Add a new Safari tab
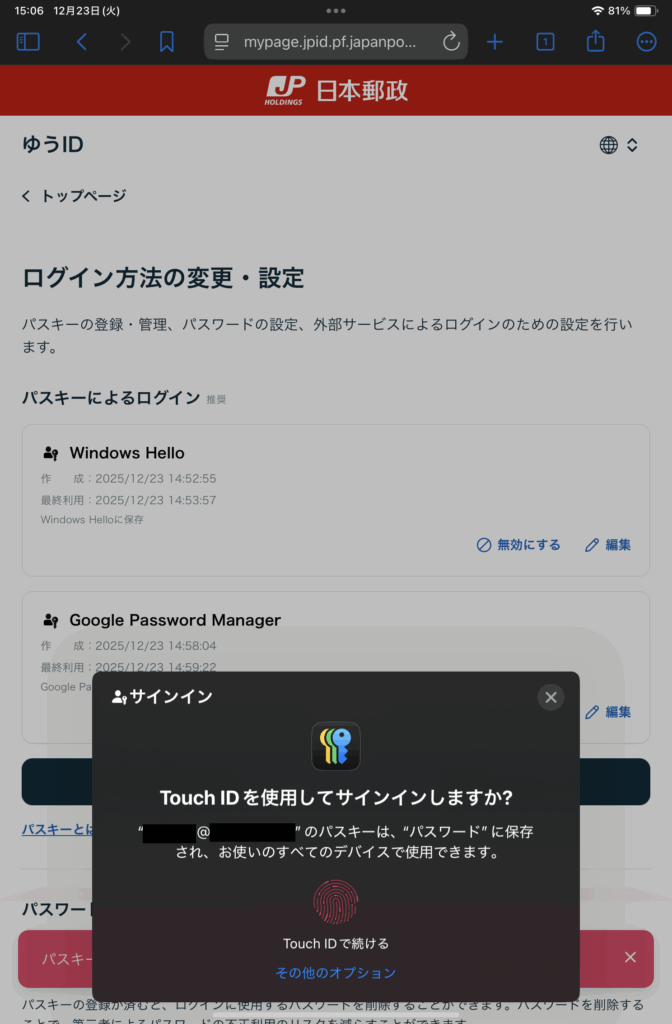The width and height of the screenshot is (672, 1024). click(x=495, y=42)
